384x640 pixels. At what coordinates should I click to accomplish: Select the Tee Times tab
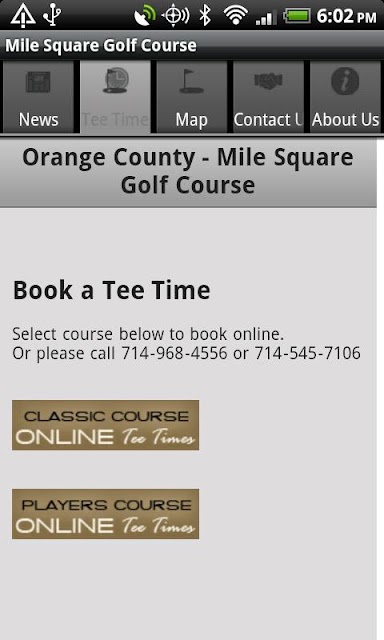[x=115, y=97]
